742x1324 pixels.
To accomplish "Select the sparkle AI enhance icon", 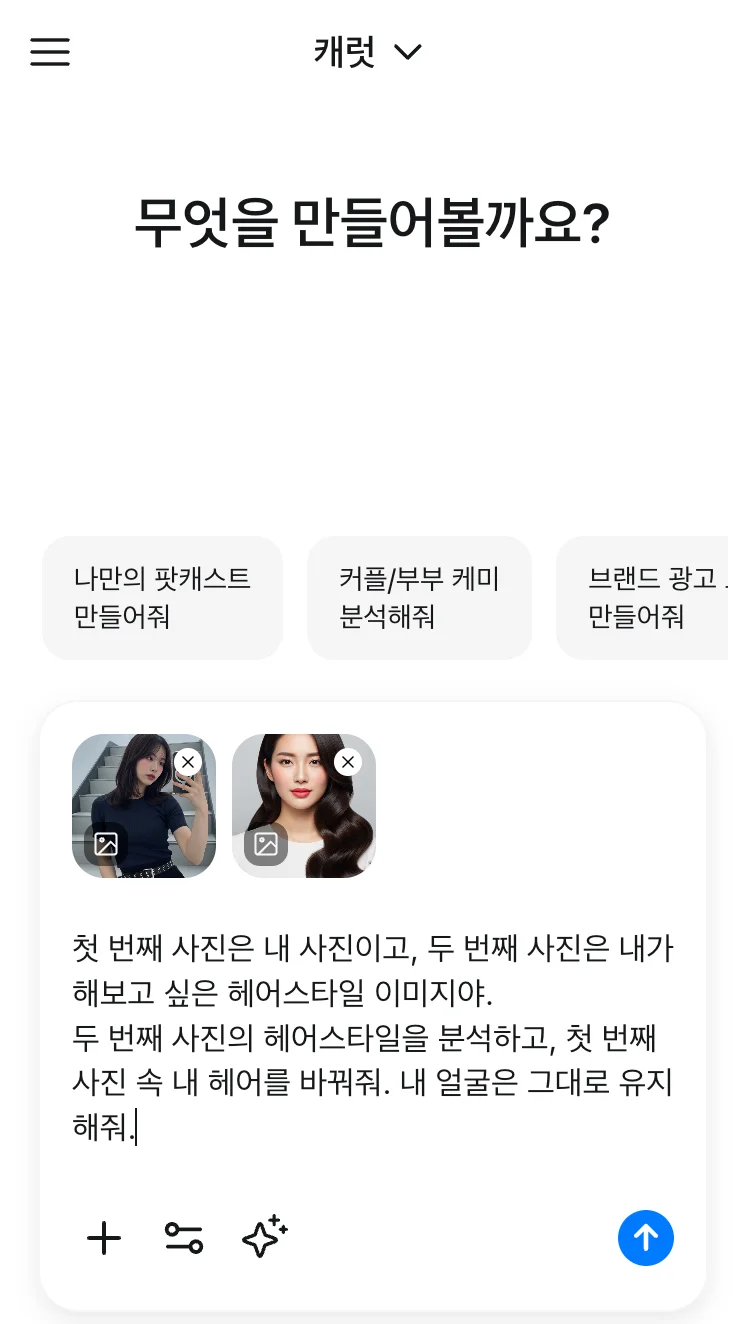I will (x=264, y=1238).
